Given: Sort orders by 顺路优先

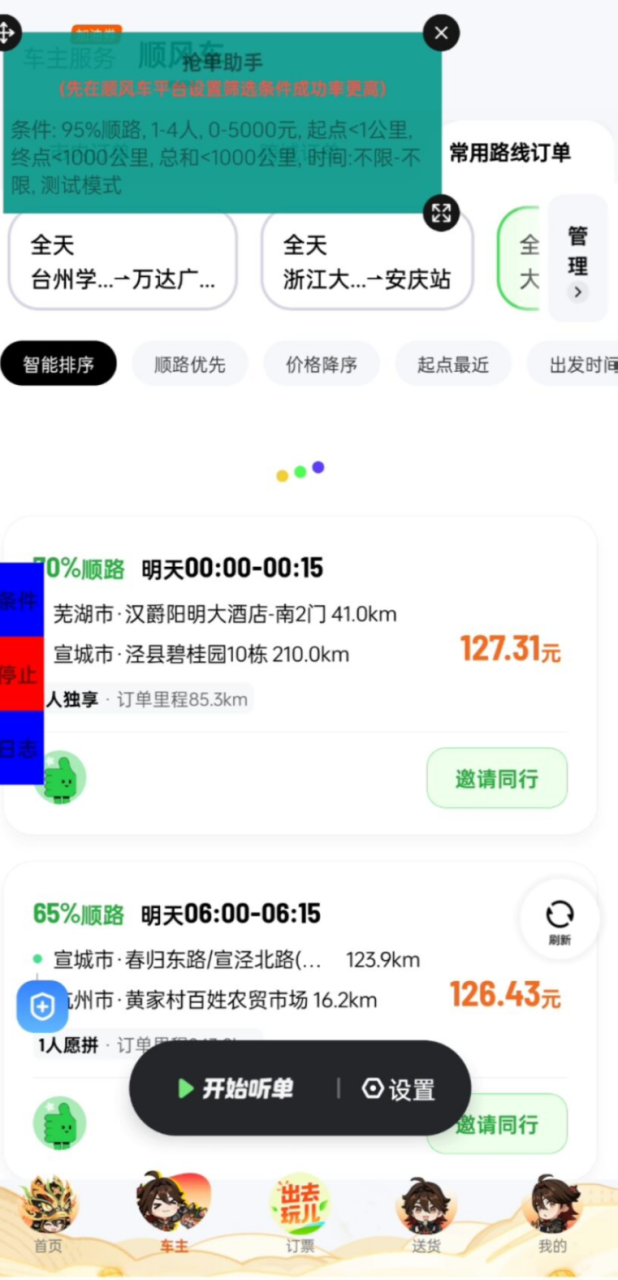Looking at the screenshot, I should click(x=189, y=364).
